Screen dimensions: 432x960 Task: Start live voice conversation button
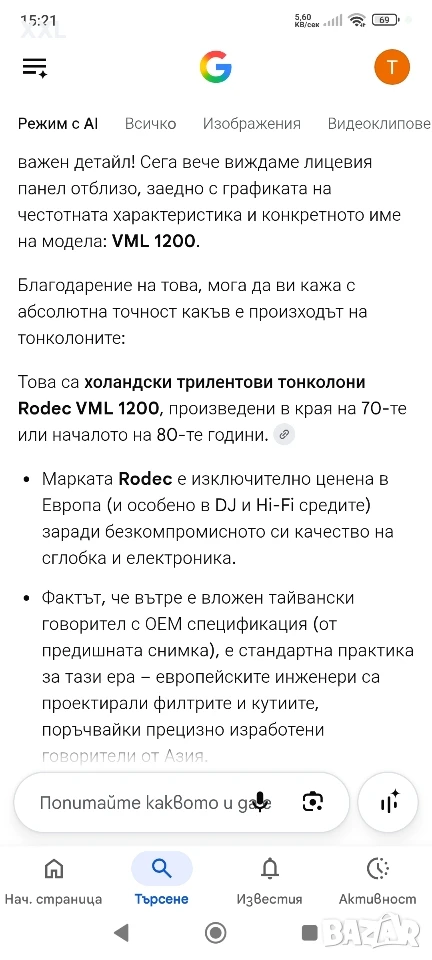(x=388, y=802)
